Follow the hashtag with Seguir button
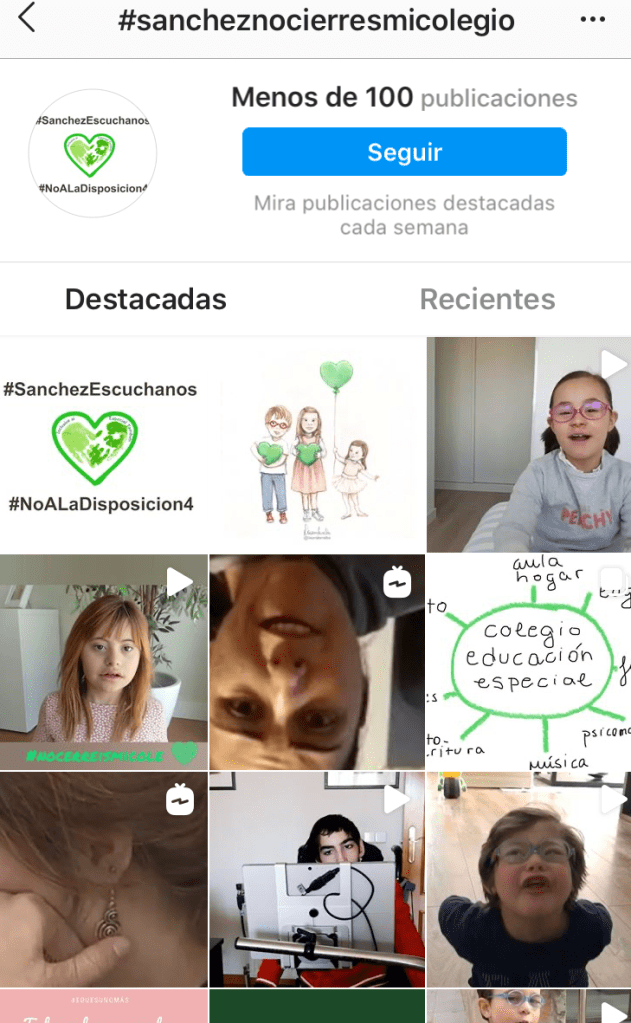 pos(404,152)
